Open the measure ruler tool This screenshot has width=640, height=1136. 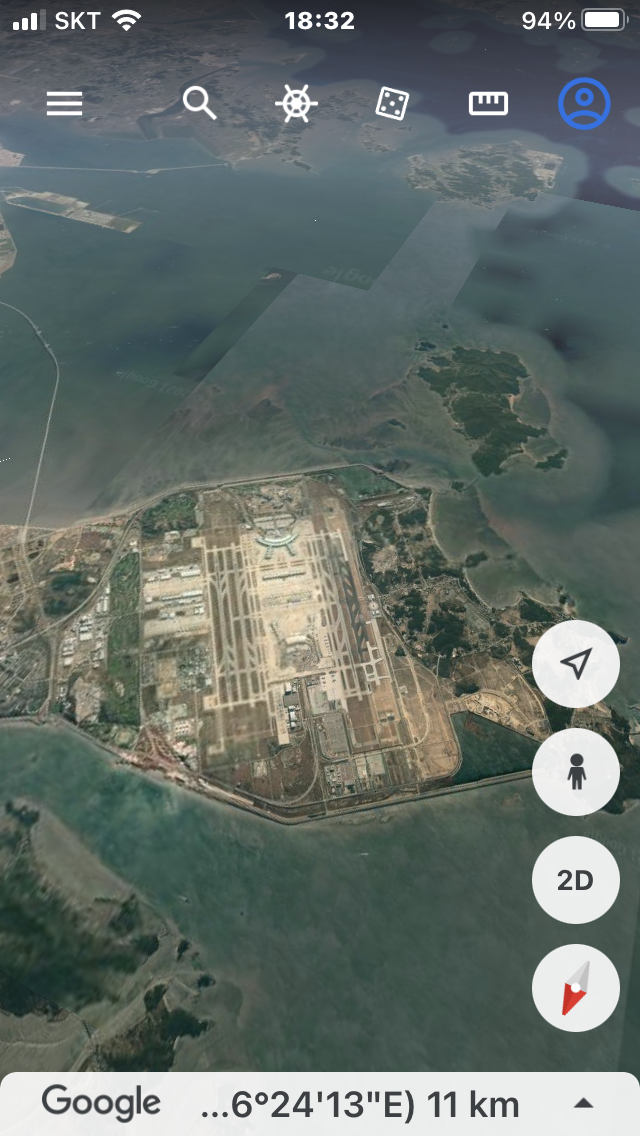click(489, 104)
